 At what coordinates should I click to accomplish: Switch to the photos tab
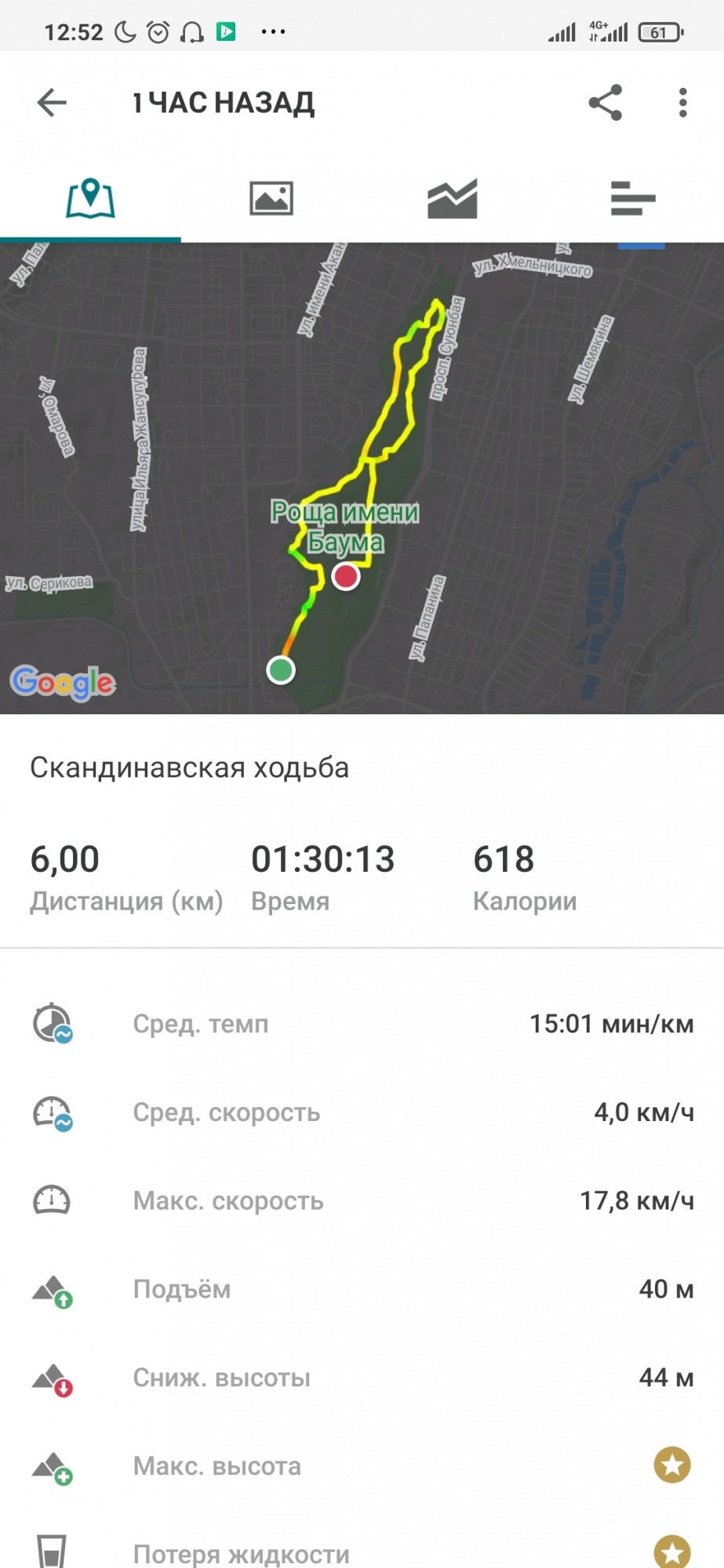tap(271, 198)
